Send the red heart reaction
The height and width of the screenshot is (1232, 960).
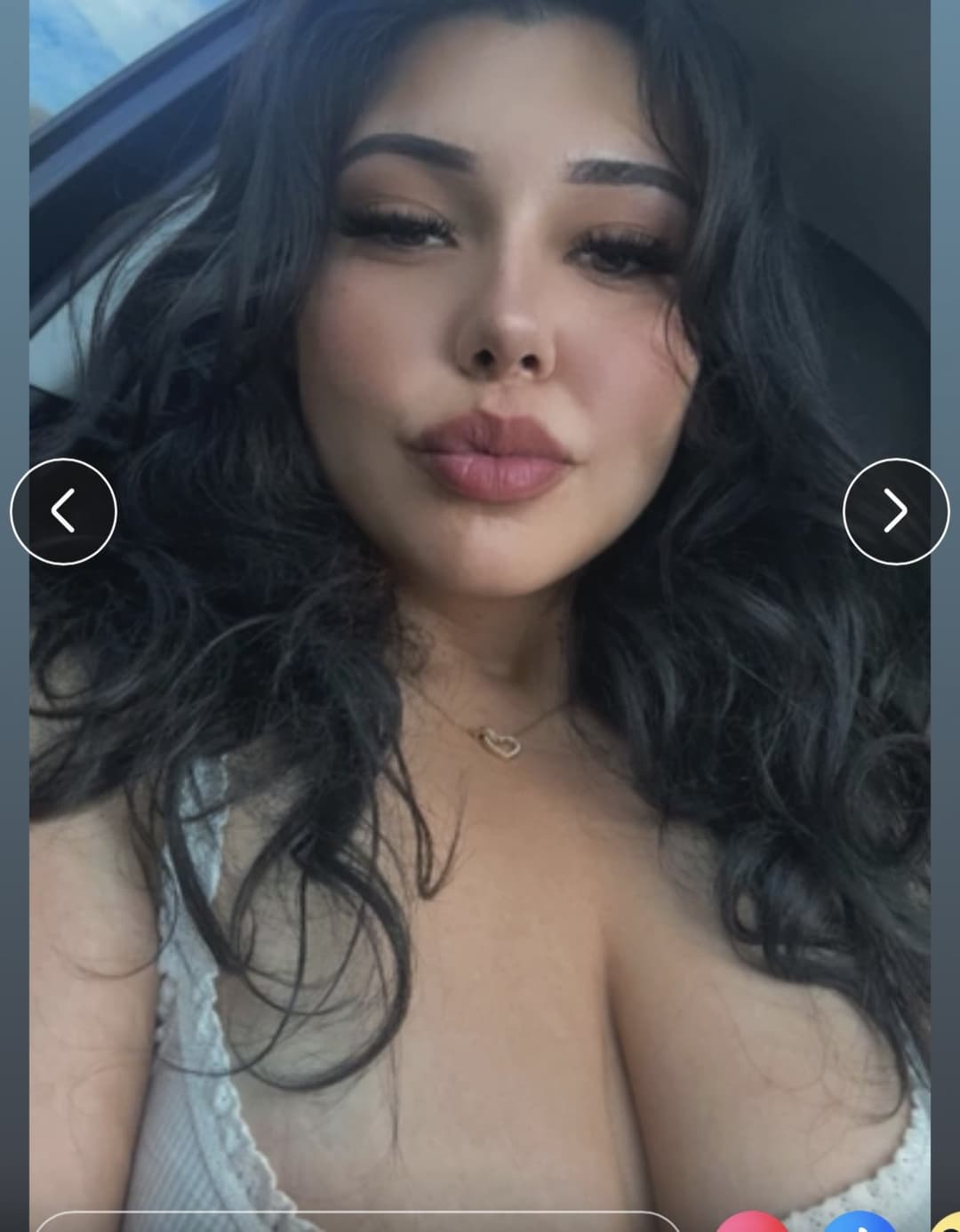click(751, 1223)
